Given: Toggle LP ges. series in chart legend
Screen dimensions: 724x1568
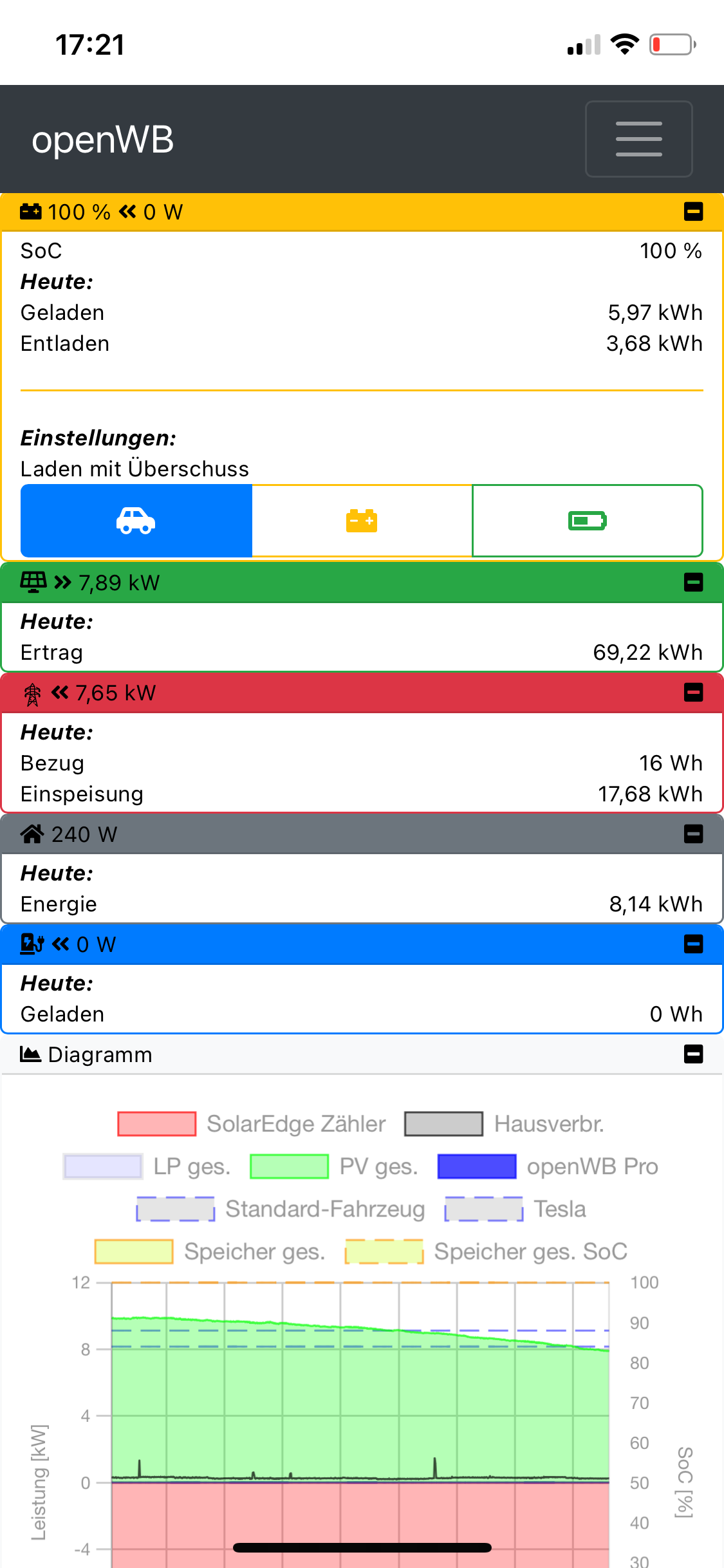Looking at the screenshot, I should (x=147, y=1166).
